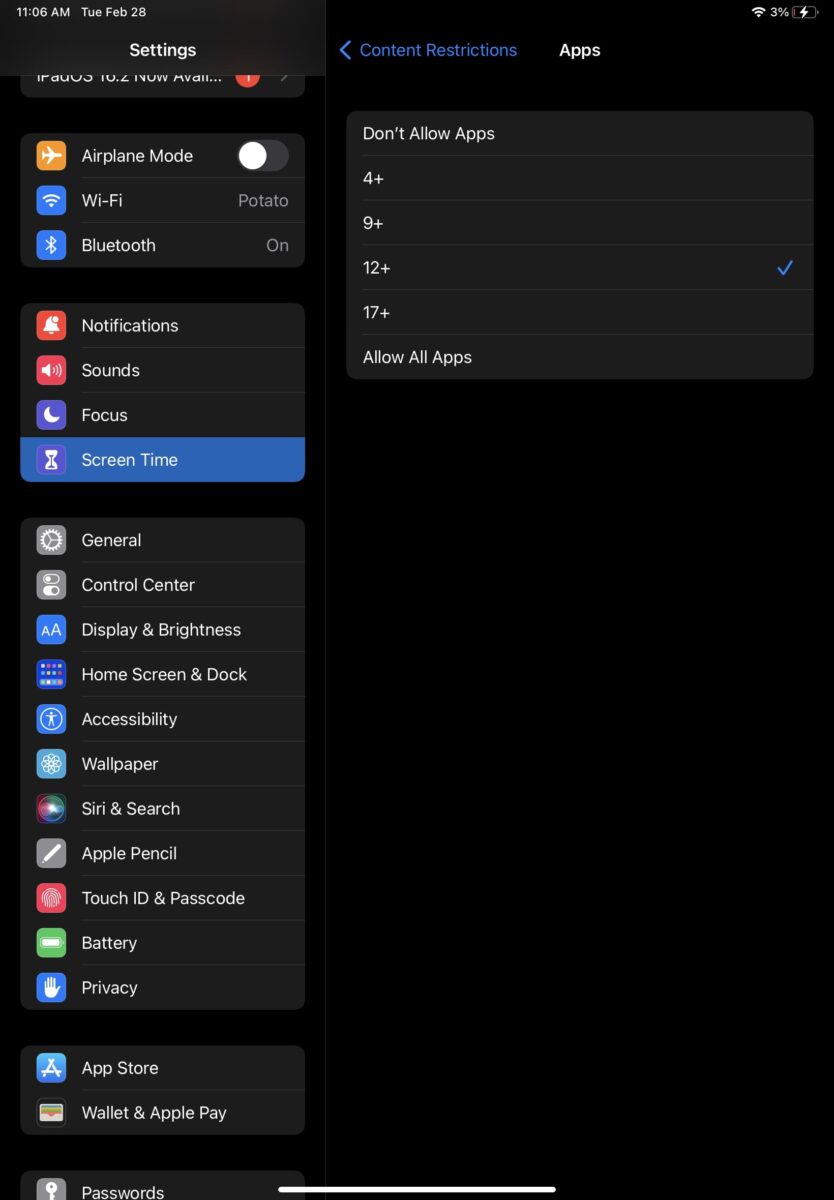This screenshot has width=834, height=1200.
Task: Open Touch ID & Passcode settings
Action: point(162,898)
